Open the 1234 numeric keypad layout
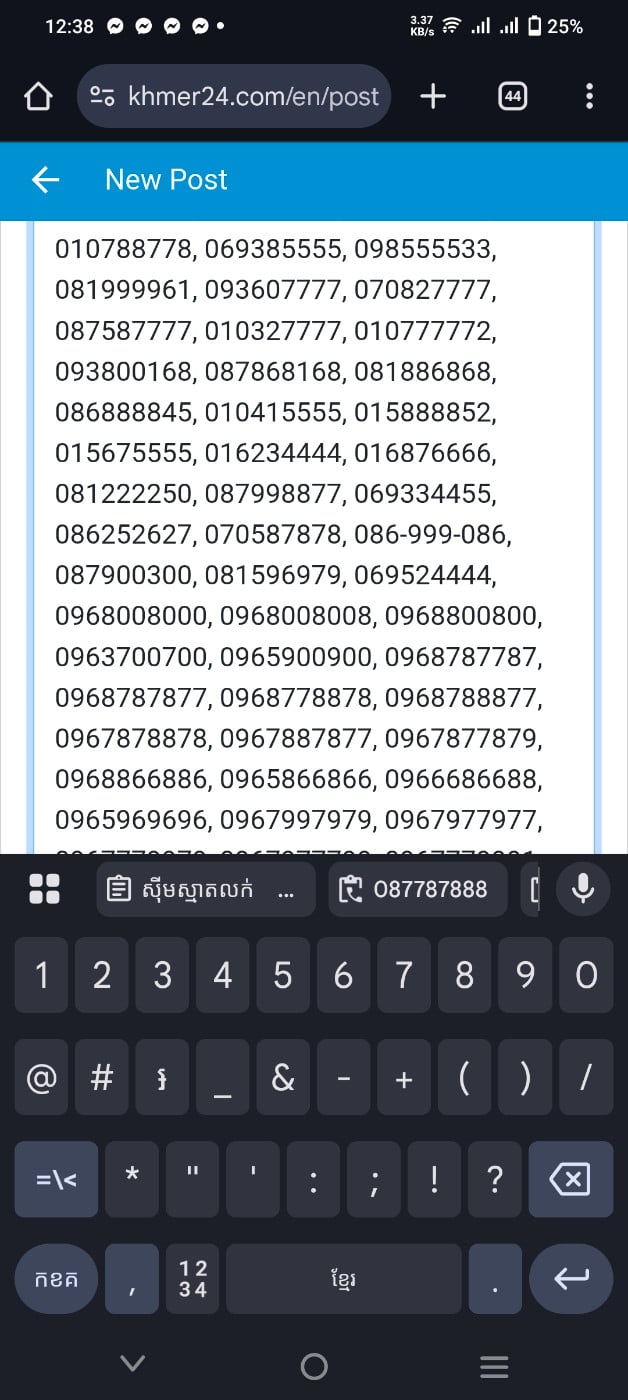 click(193, 1279)
